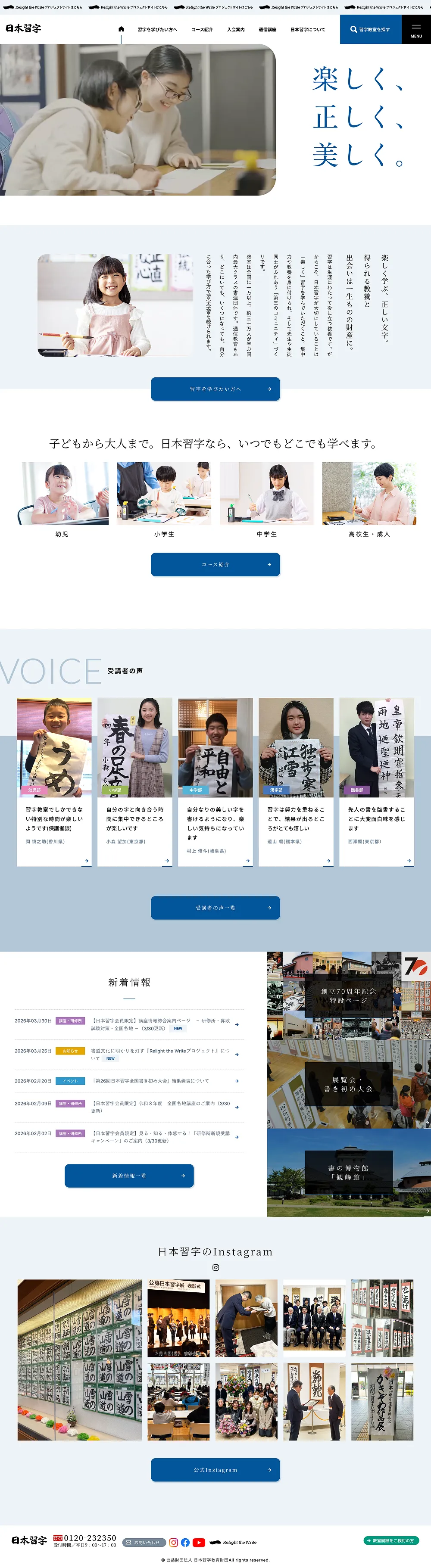
Task: Open 書の博物館「観峰館」banner
Action: (349, 1172)
